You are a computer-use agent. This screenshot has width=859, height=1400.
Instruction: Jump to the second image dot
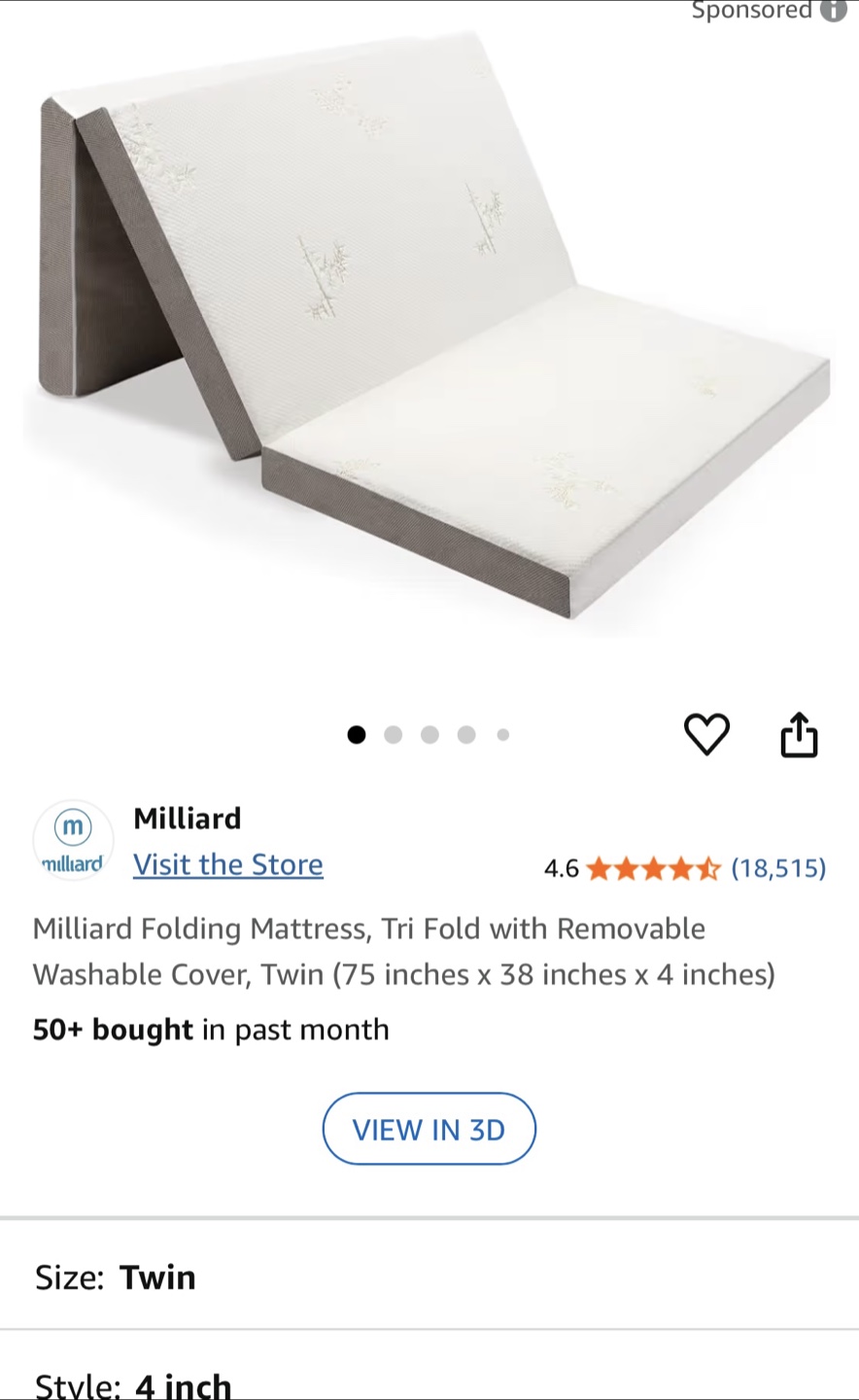[x=393, y=735]
